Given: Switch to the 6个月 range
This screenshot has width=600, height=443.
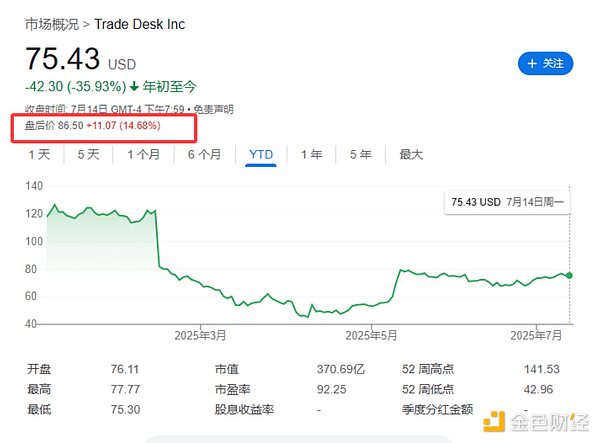Looking at the screenshot, I should [x=203, y=154].
